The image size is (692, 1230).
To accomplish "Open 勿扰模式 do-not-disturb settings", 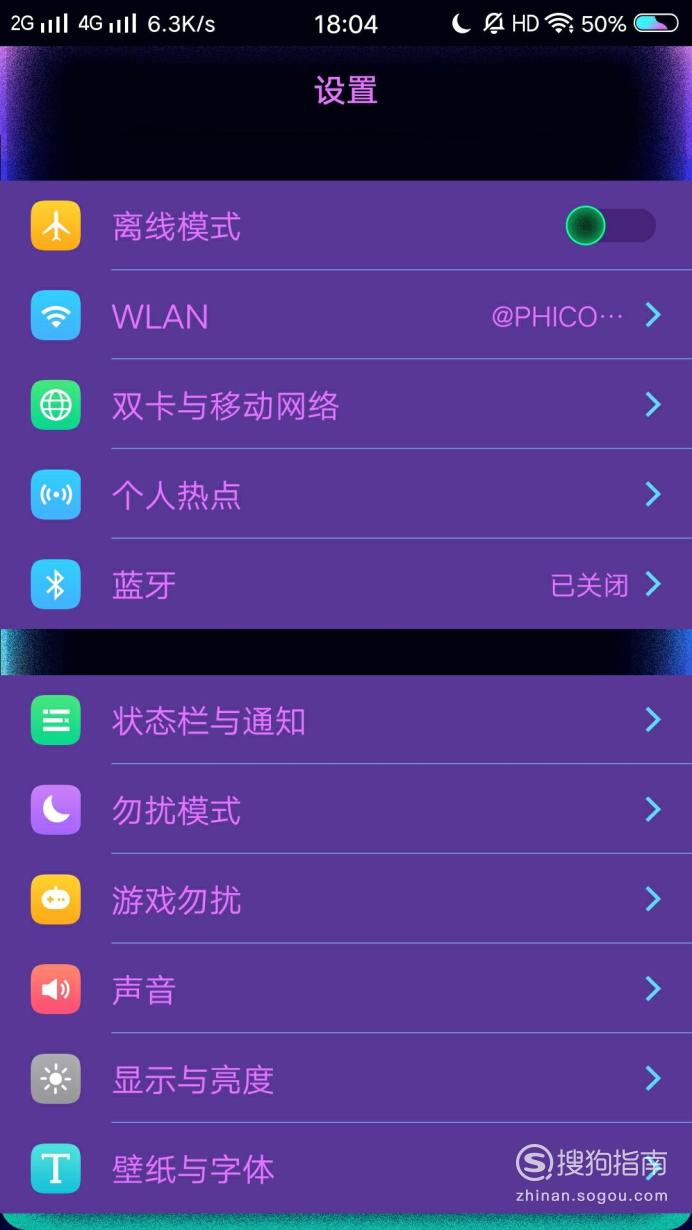I will pyautogui.click(x=346, y=809).
